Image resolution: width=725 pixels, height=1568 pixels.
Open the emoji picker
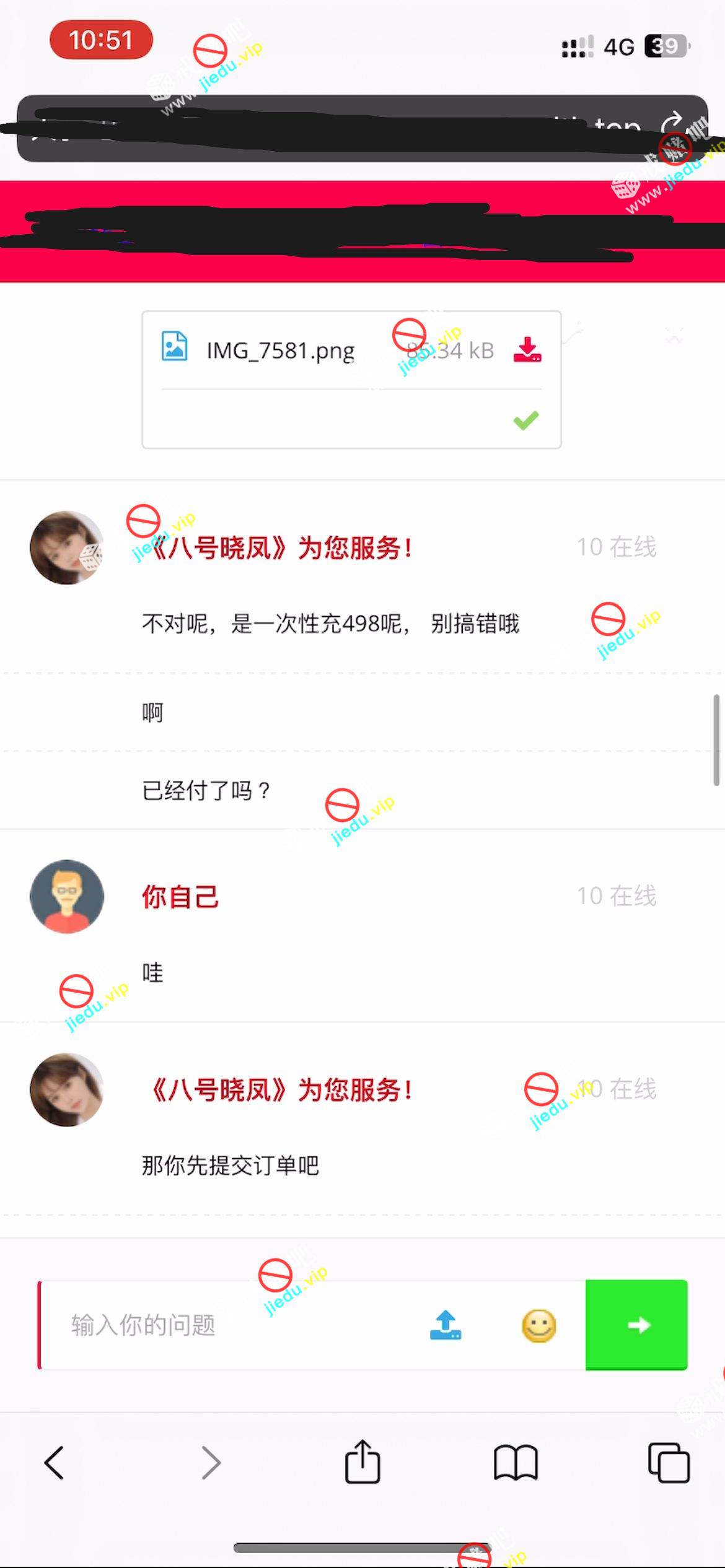[538, 1326]
